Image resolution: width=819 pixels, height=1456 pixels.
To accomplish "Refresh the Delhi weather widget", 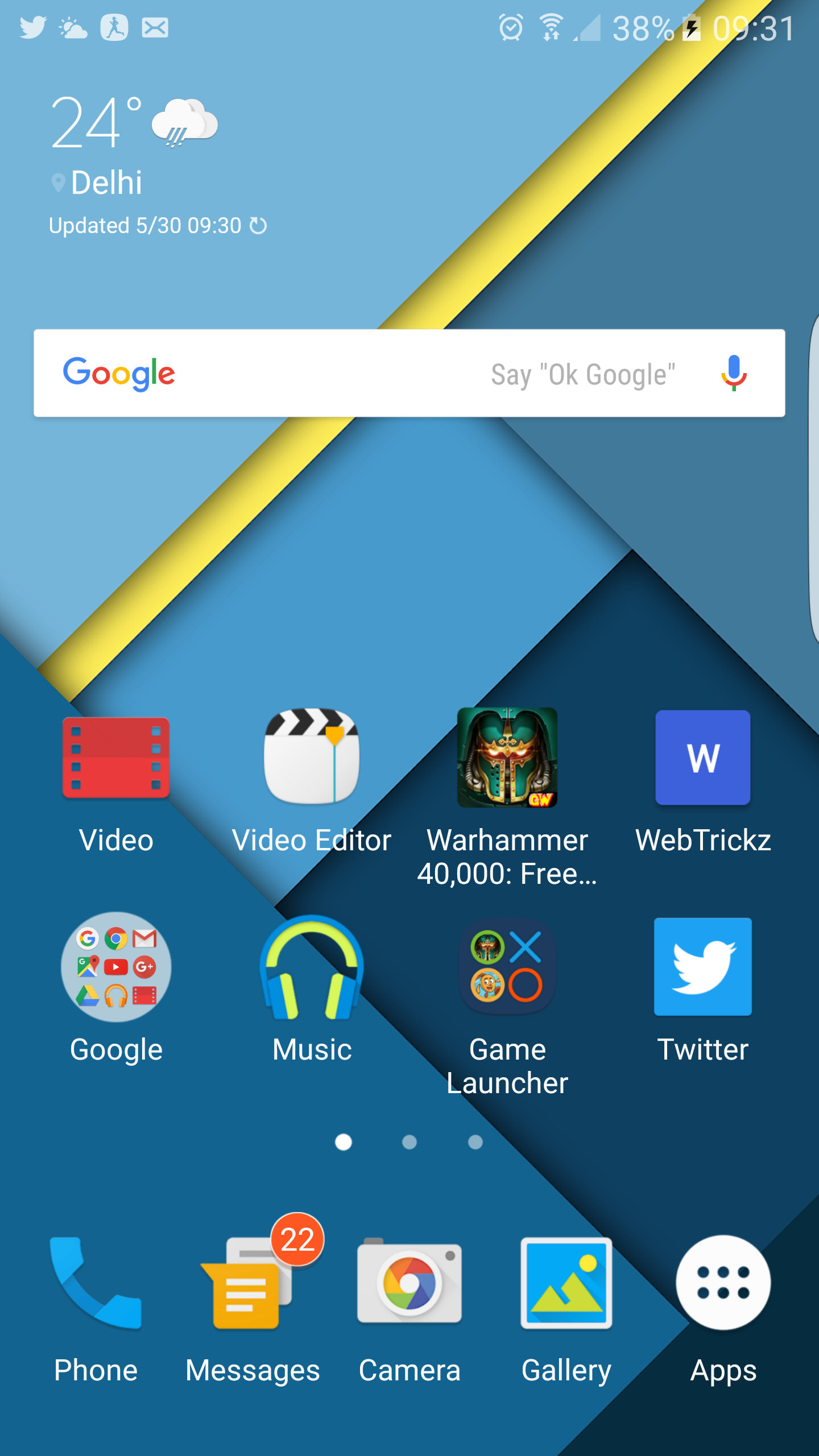I will pos(259,226).
